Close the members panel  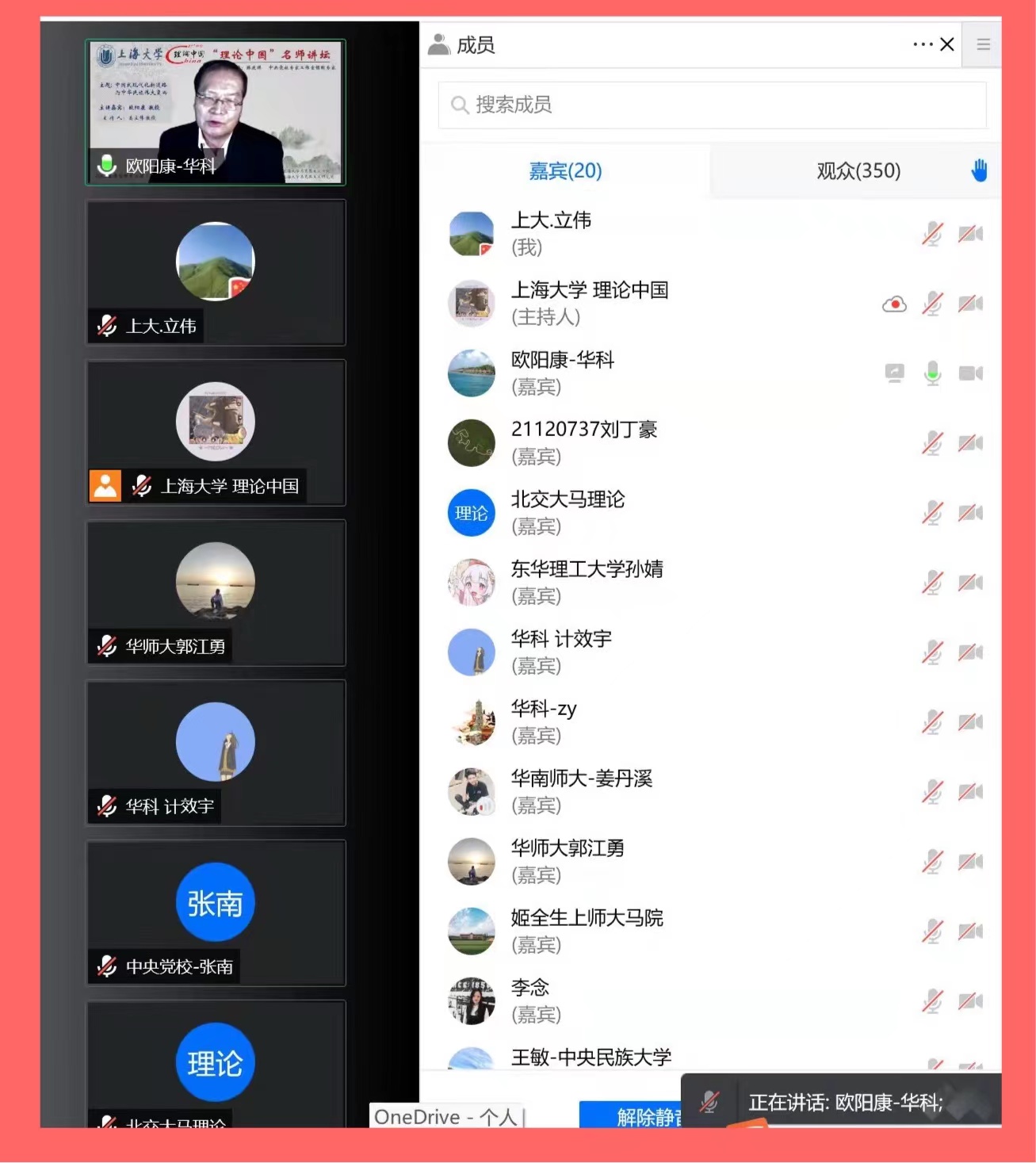(x=946, y=44)
